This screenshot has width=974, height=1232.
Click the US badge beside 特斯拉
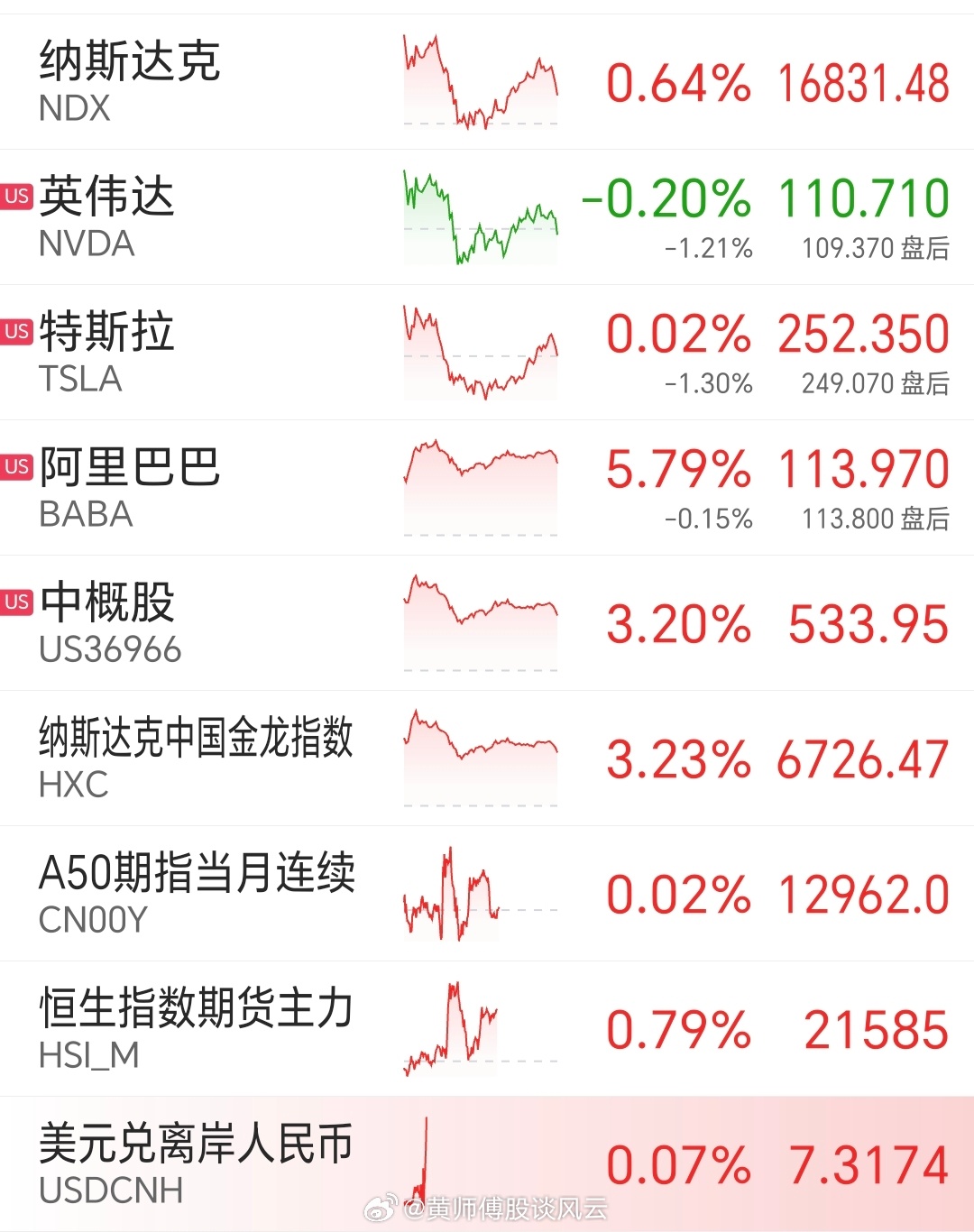[x=15, y=331]
